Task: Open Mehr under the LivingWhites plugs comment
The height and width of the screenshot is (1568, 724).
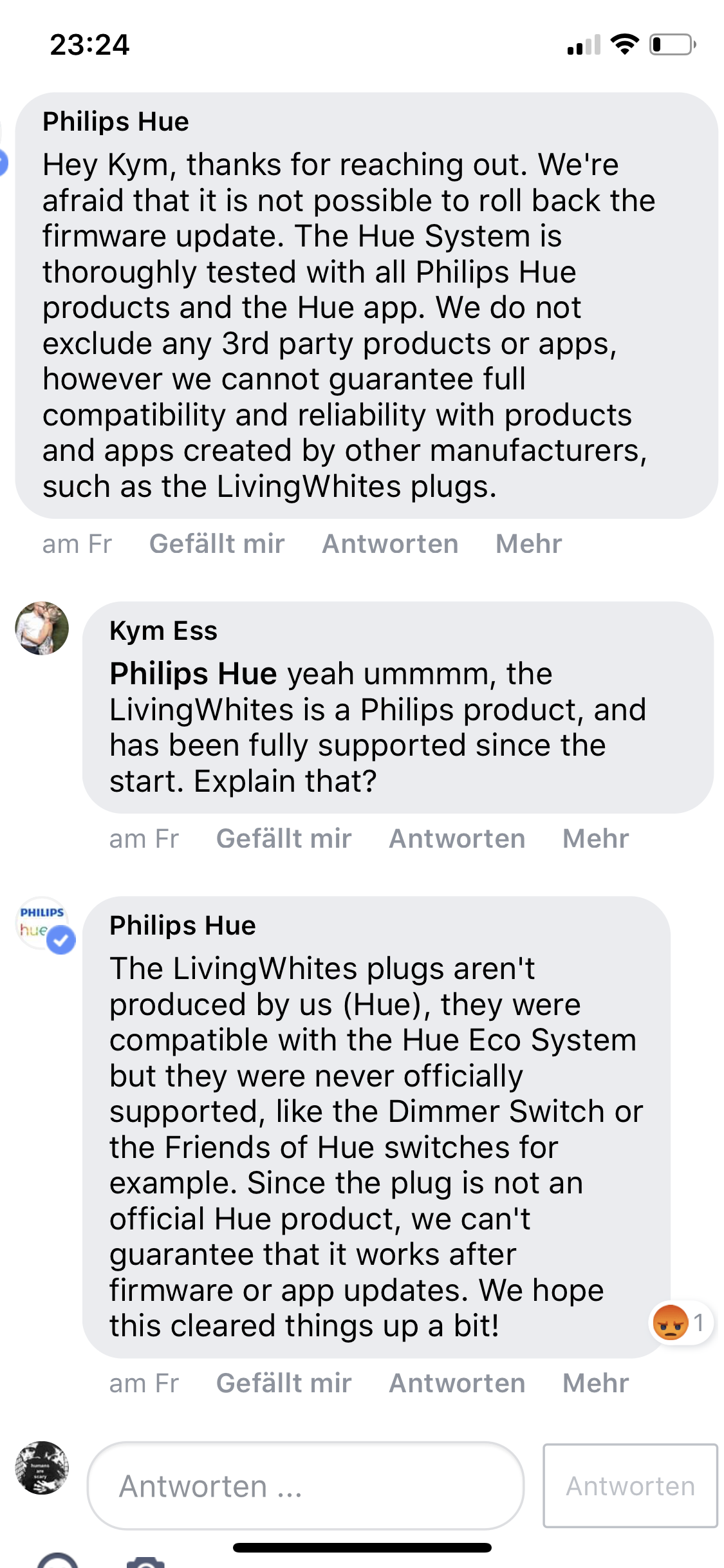Action: click(x=595, y=1383)
